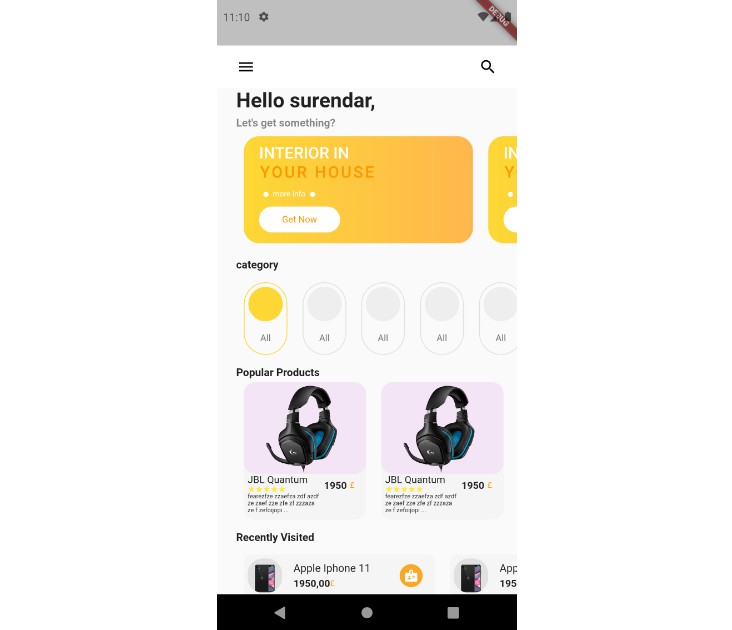Go to the system home screen
The width and height of the screenshot is (732, 630).
(x=367, y=612)
